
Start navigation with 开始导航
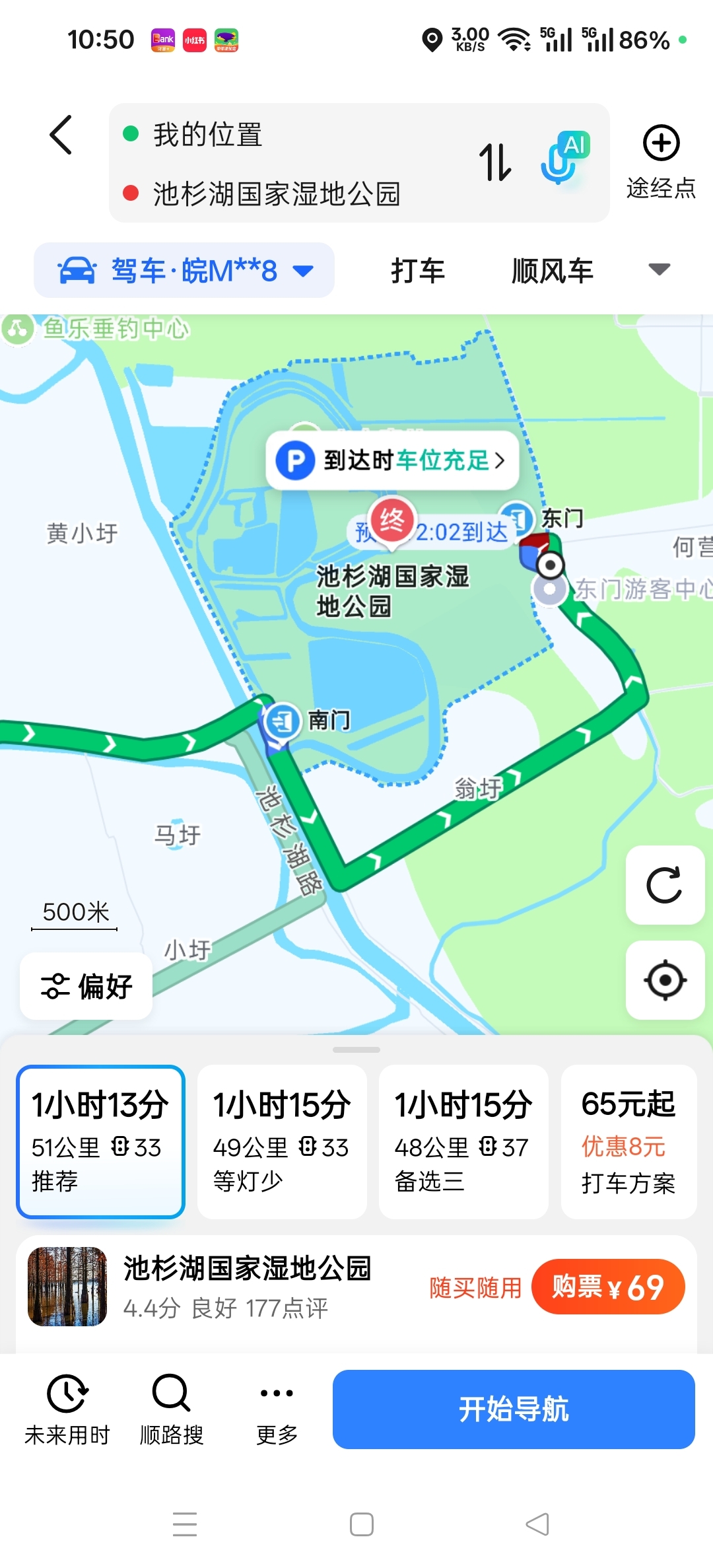(x=513, y=1409)
